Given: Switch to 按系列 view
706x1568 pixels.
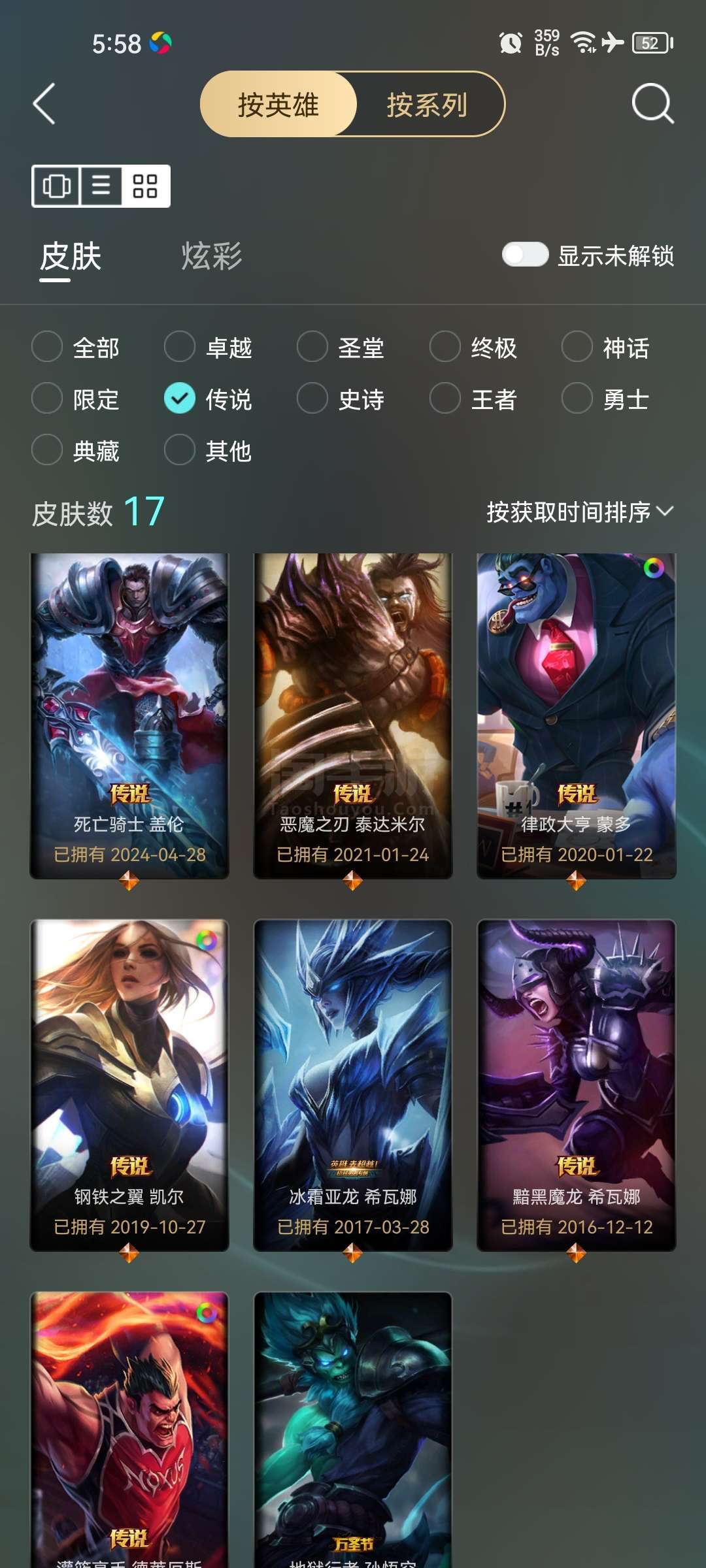Looking at the screenshot, I should tap(427, 105).
